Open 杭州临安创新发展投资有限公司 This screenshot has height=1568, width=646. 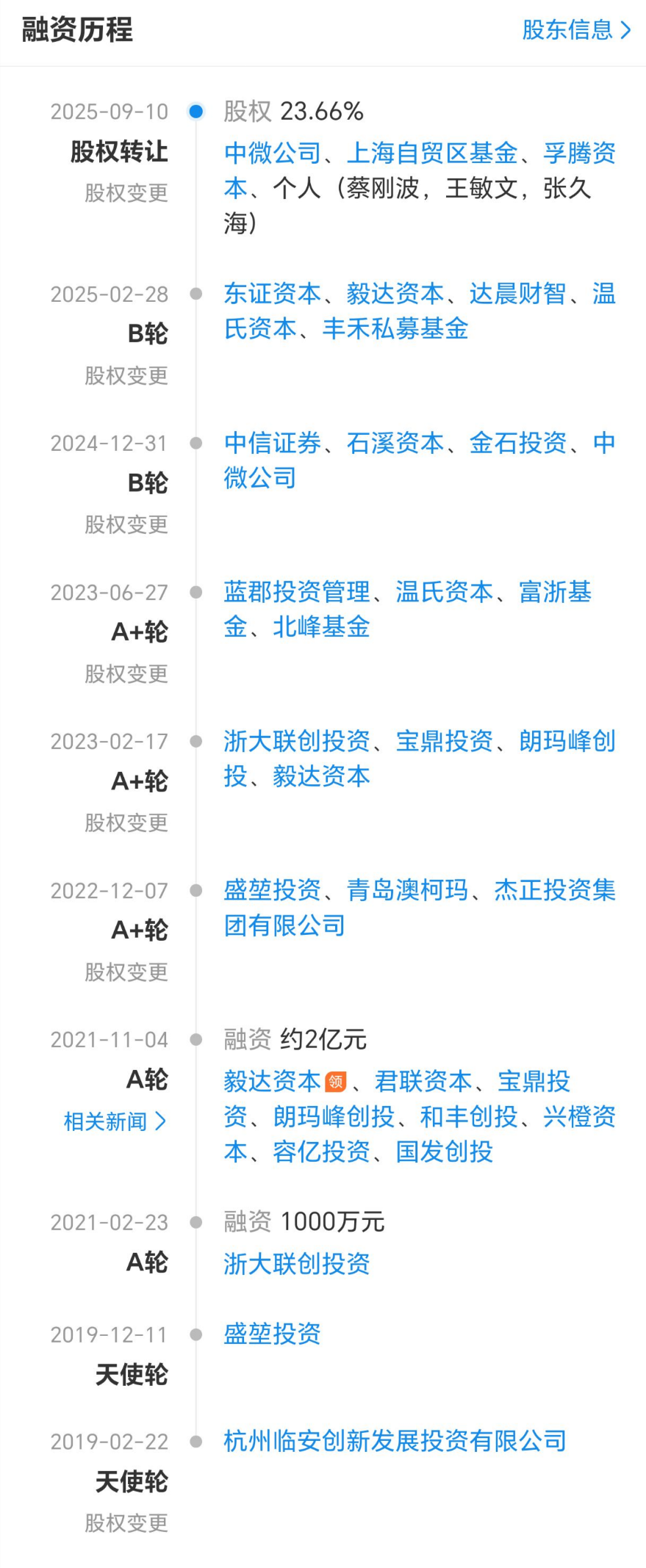pyautogui.click(x=394, y=1442)
